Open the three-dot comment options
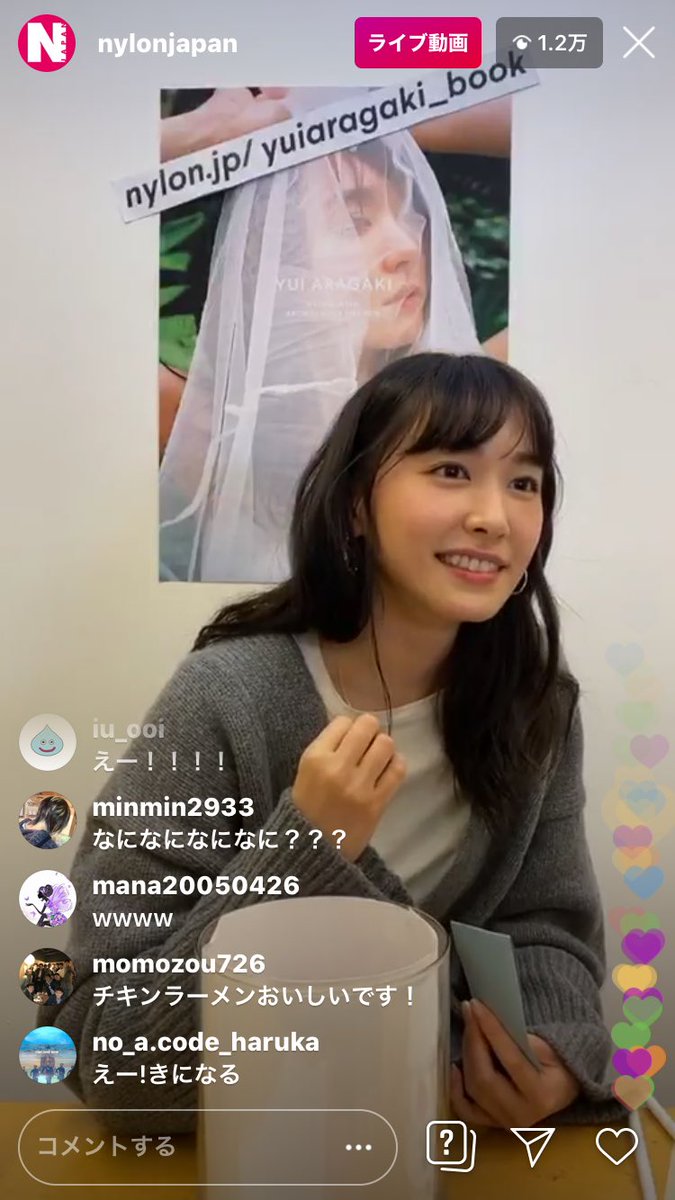This screenshot has height=1200, width=675. (358, 1146)
